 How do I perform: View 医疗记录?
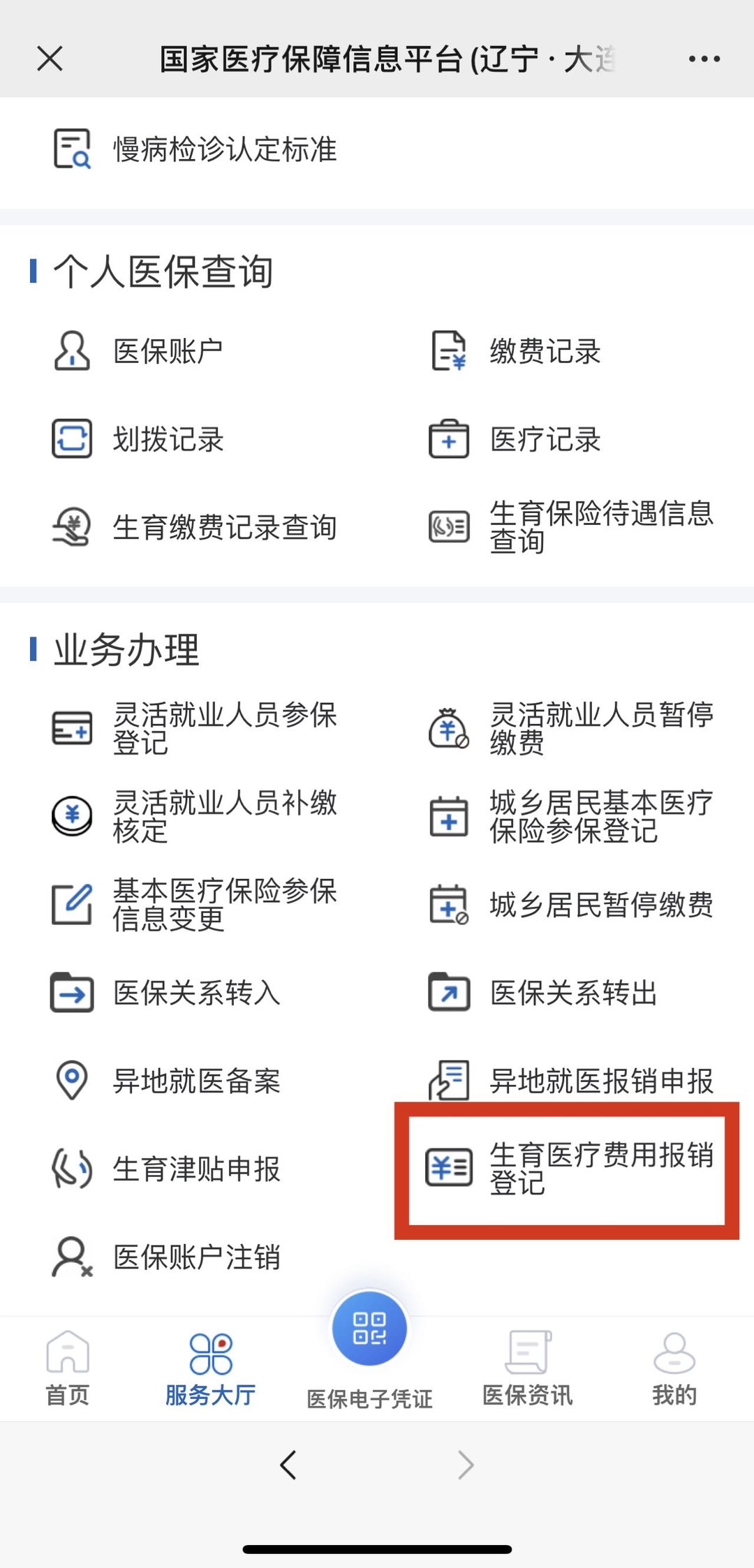517,439
